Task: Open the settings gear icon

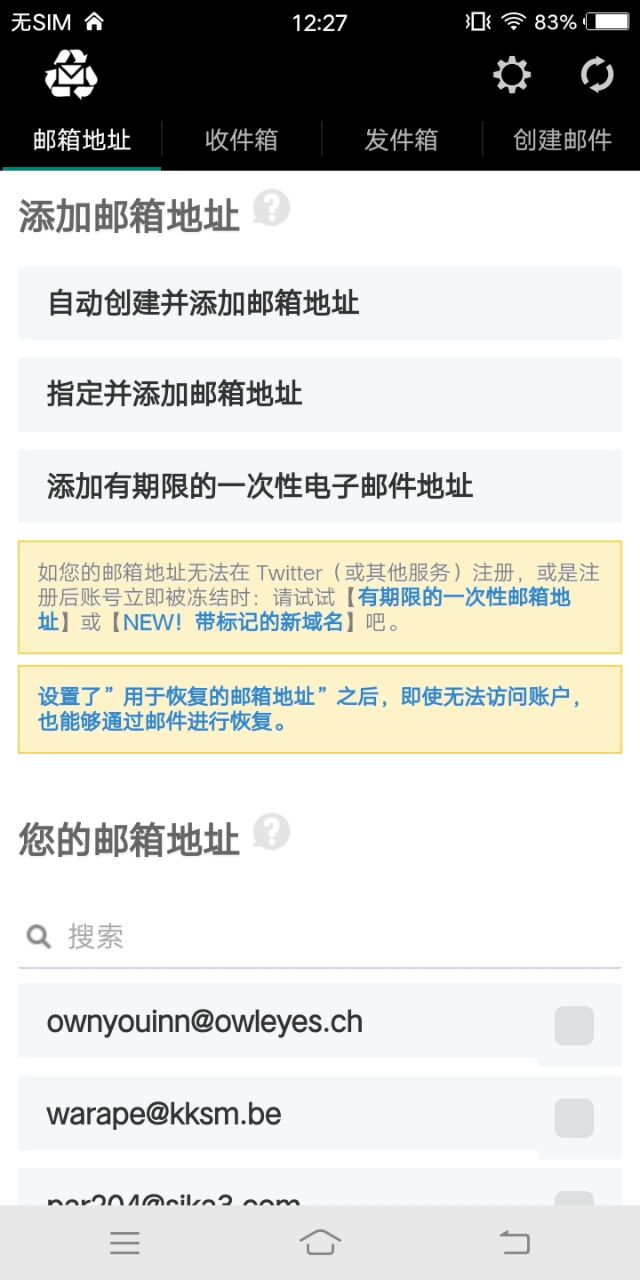Action: (x=512, y=76)
